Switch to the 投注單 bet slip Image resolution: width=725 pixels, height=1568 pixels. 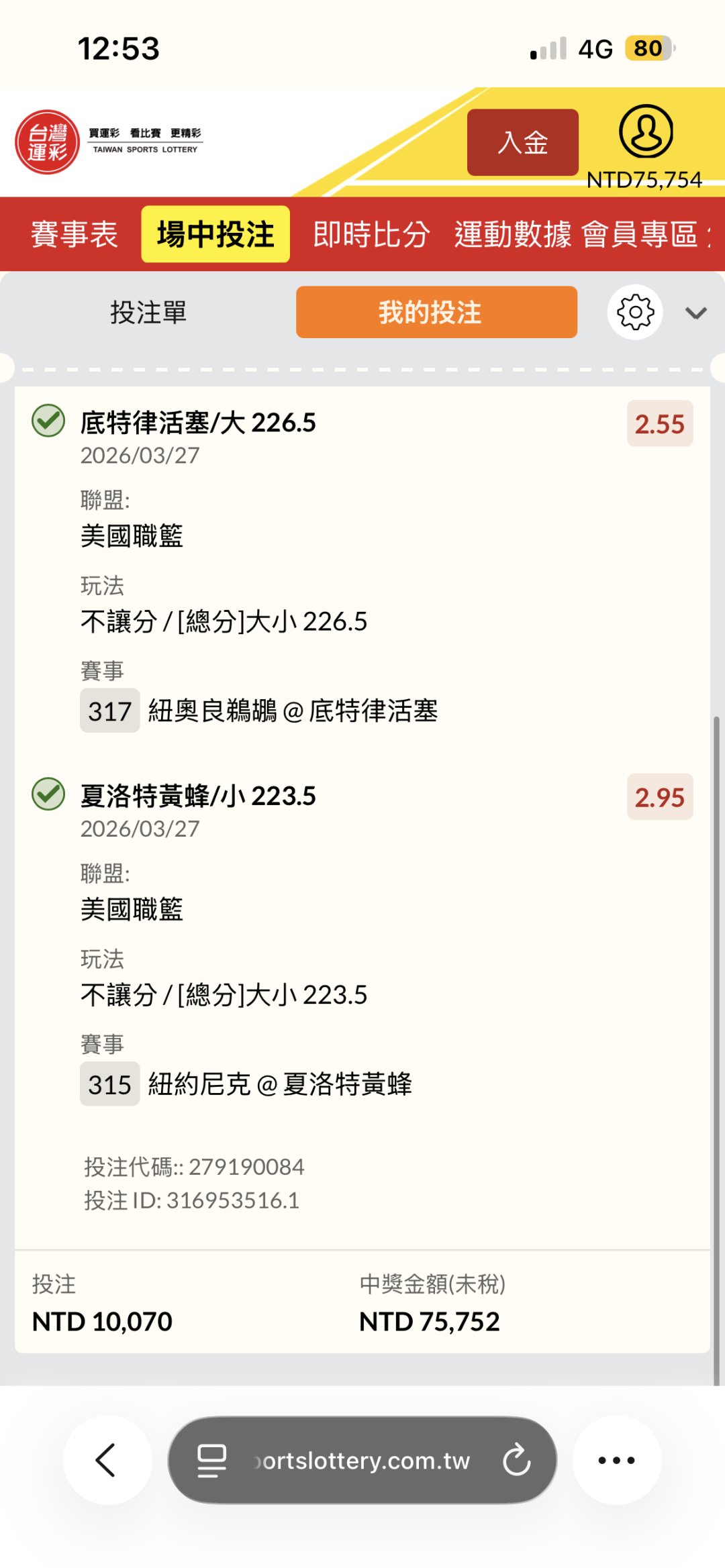click(x=148, y=313)
